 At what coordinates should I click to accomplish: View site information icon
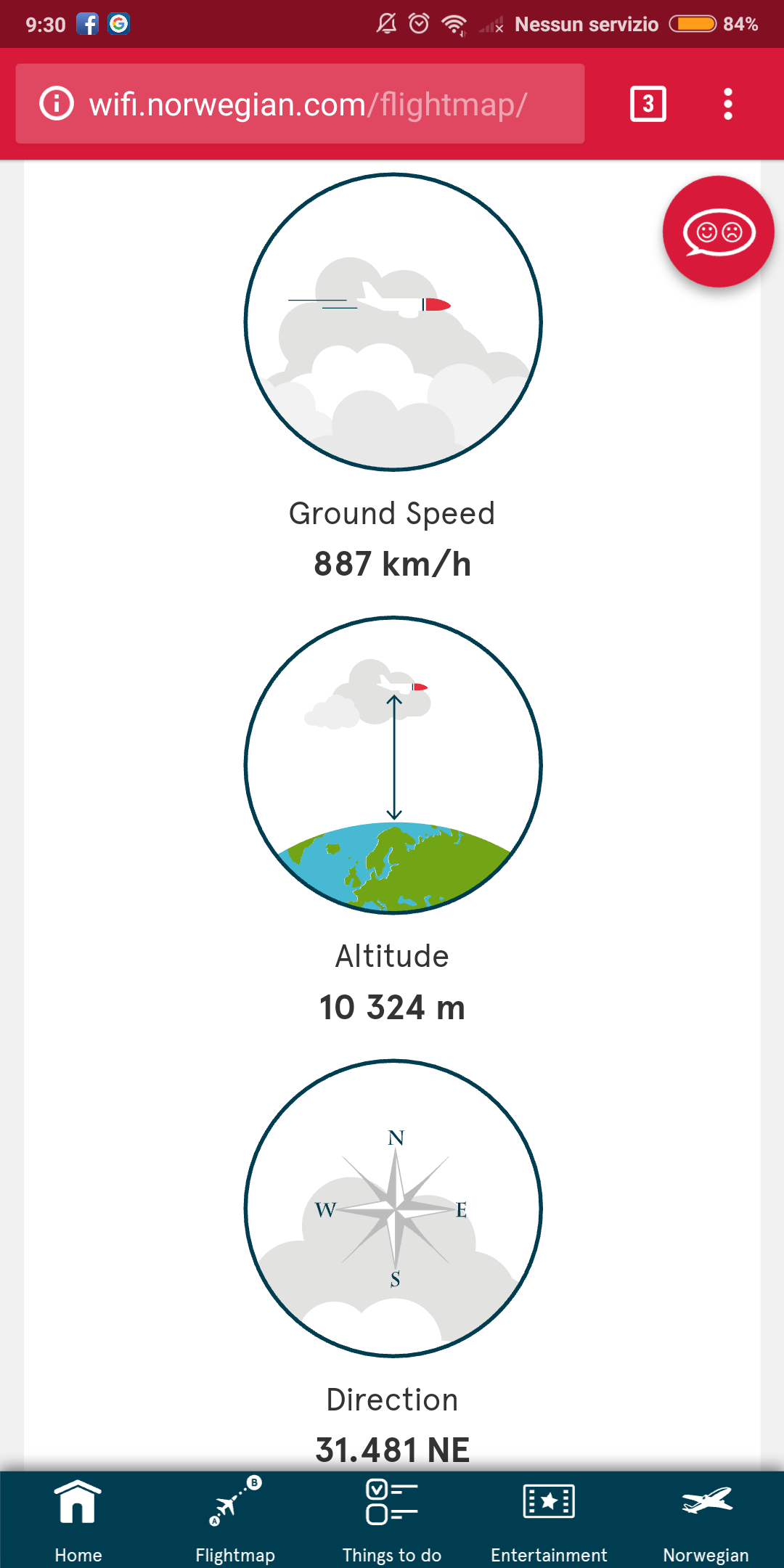pos(57,104)
